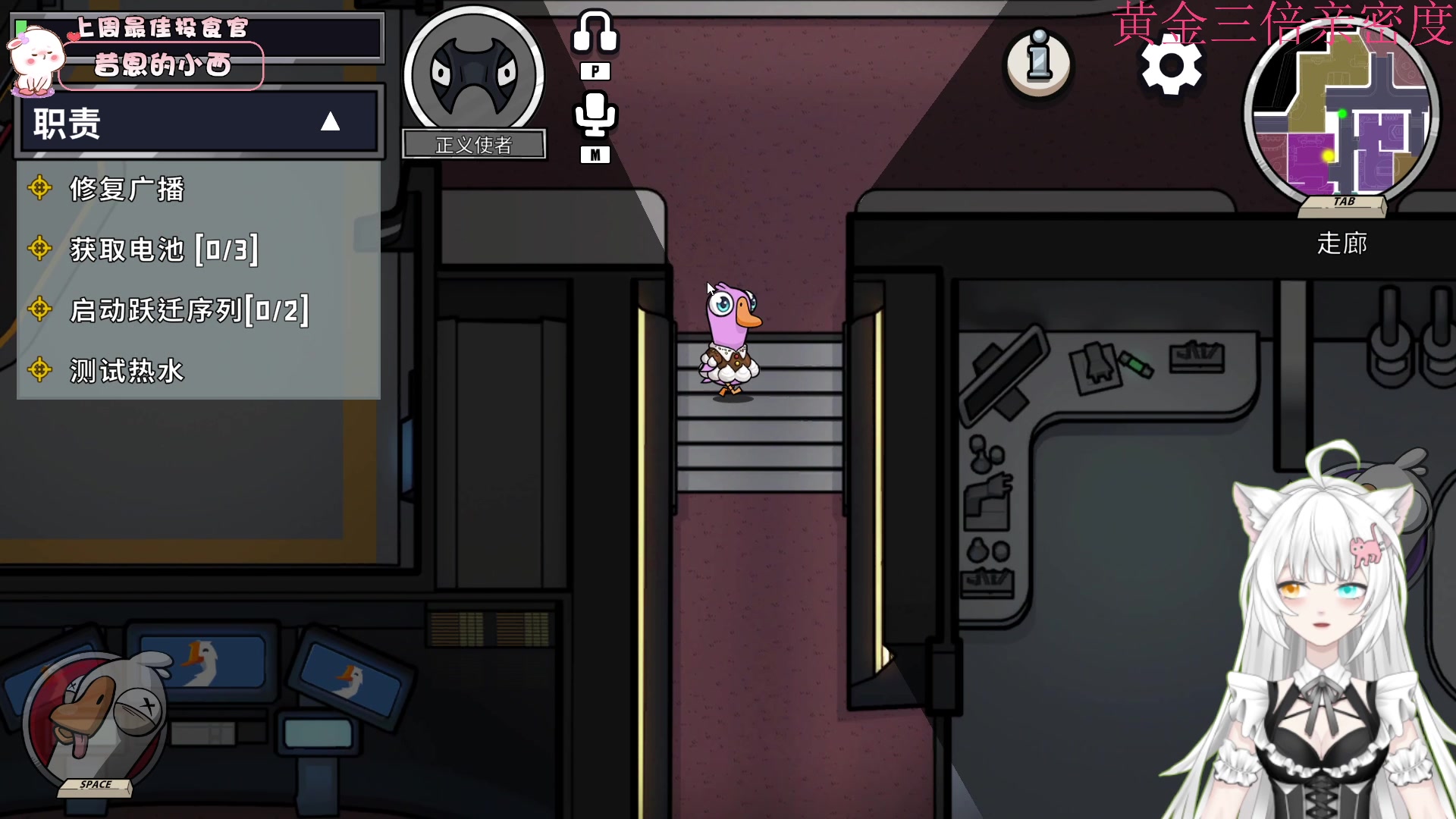Collapse the 职责 task list
Image resolution: width=1456 pixels, height=819 pixels.
pos(330,122)
